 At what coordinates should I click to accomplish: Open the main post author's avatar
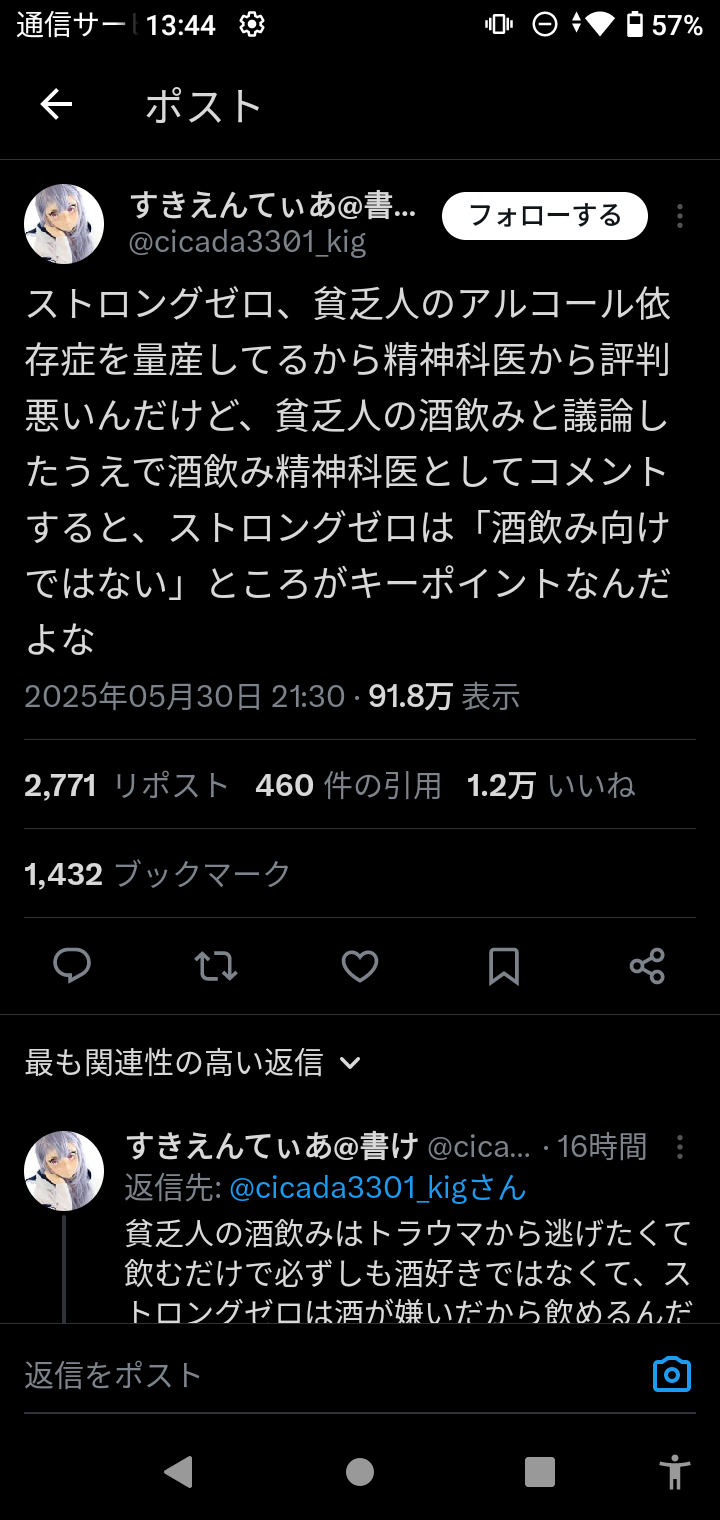(x=64, y=224)
